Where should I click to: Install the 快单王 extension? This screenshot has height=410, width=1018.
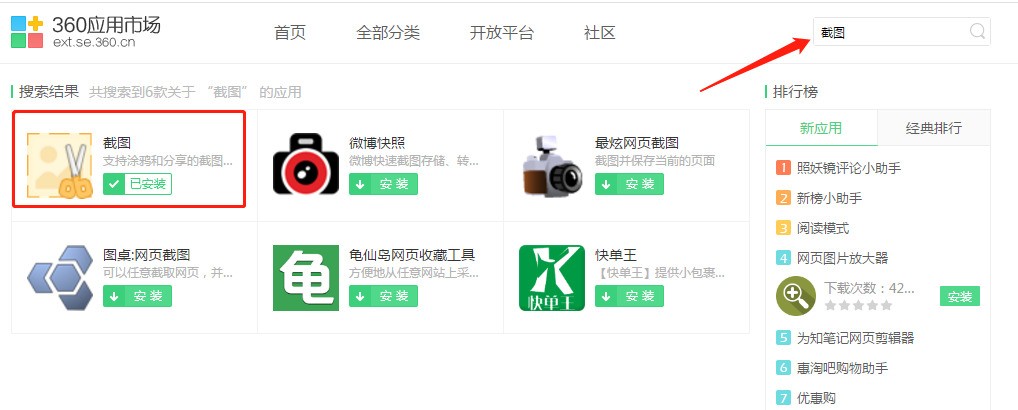coord(629,296)
